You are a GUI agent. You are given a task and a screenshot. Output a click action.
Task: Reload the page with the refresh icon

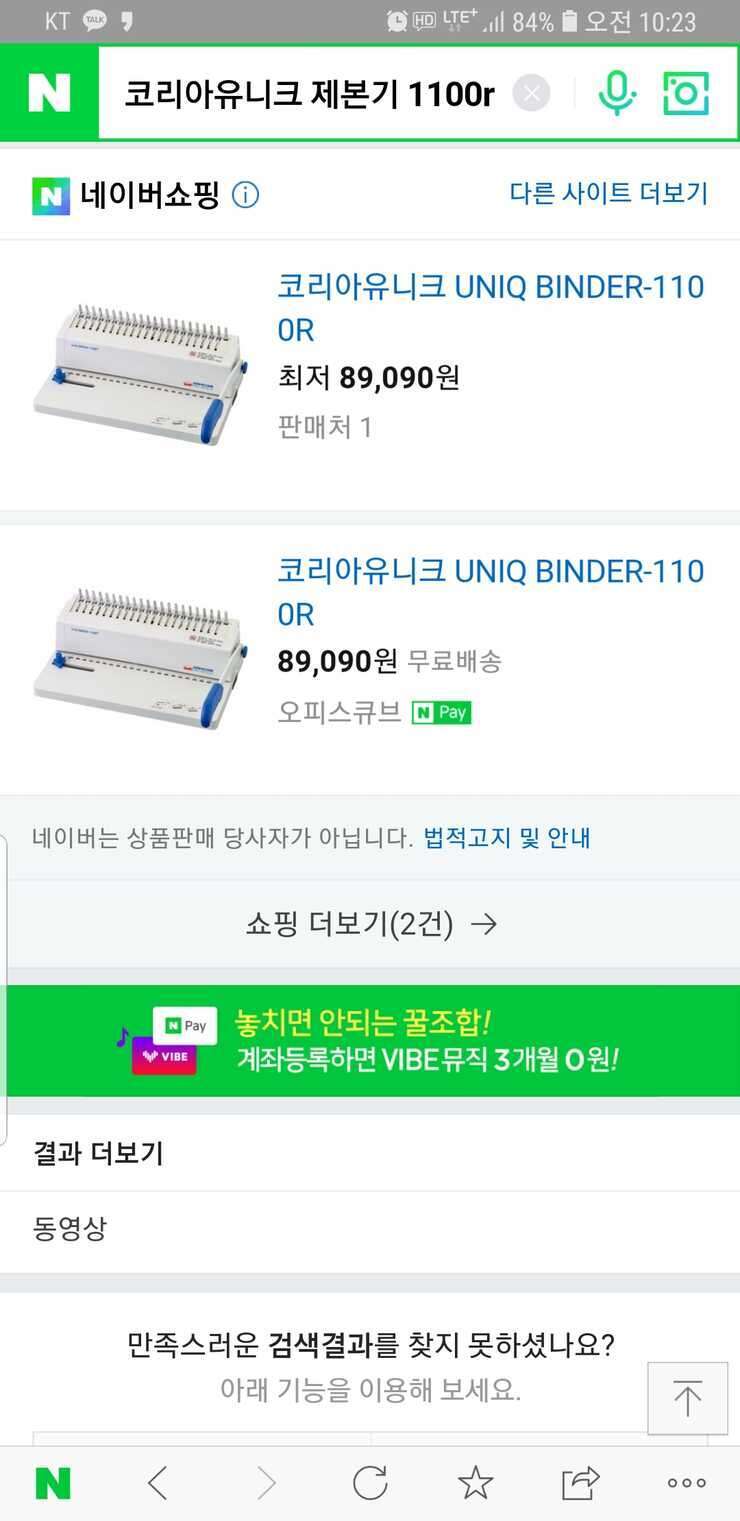[370, 1483]
